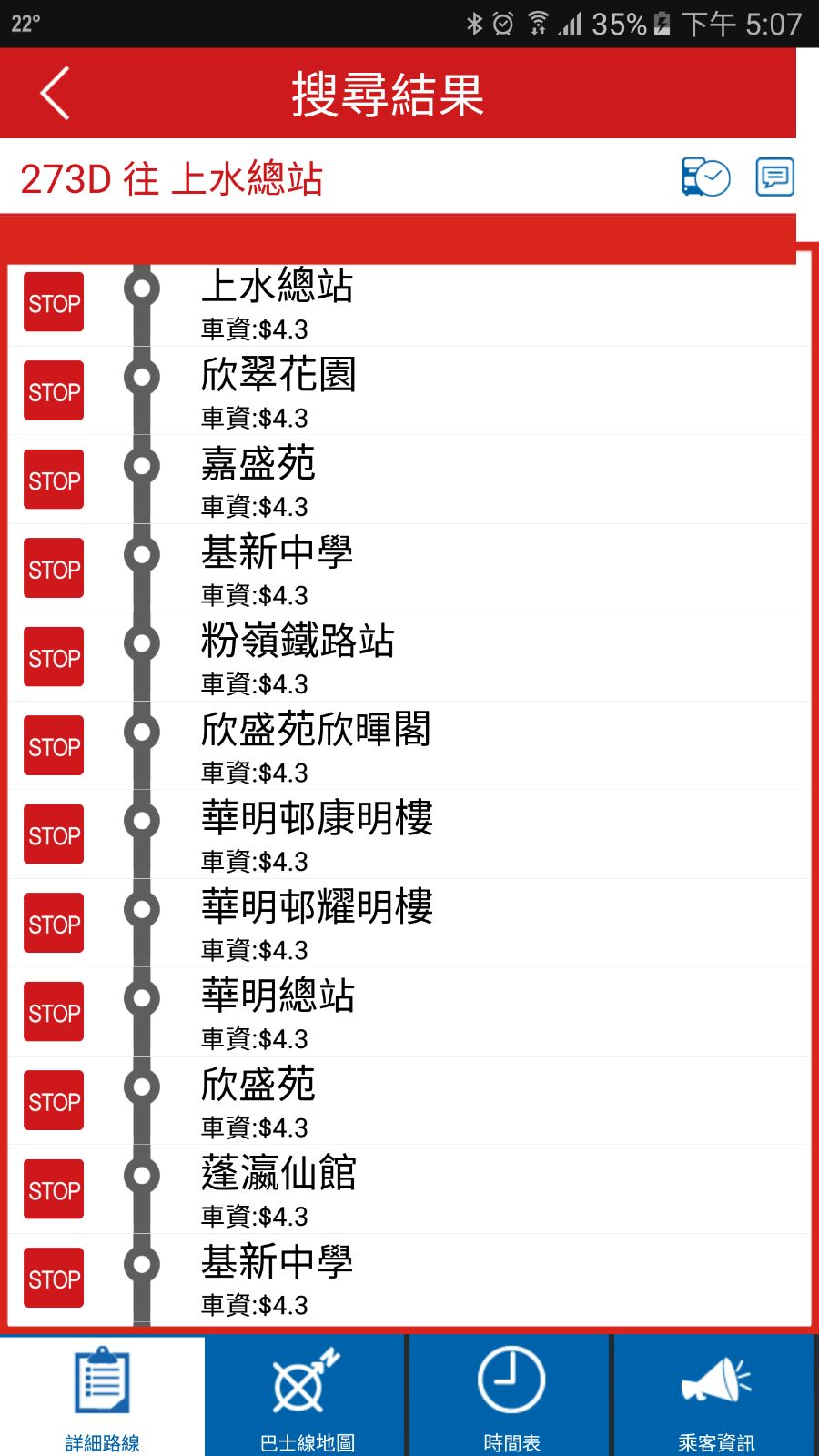Tap STOP button for 欣盛苑欣暉閣
This screenshot has height=1456, width=819.
pos(54,746)
